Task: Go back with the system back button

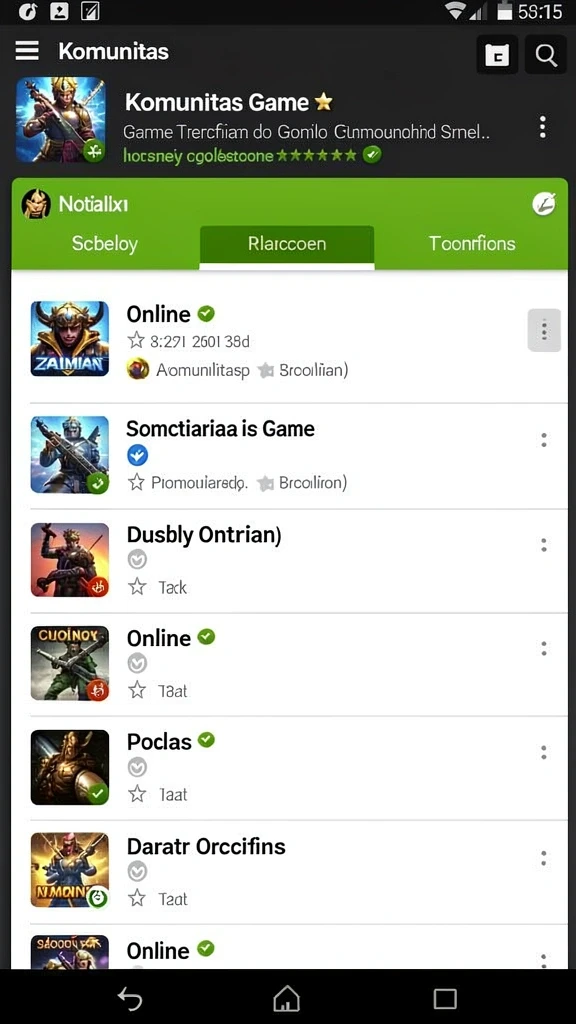Action: 130,998
